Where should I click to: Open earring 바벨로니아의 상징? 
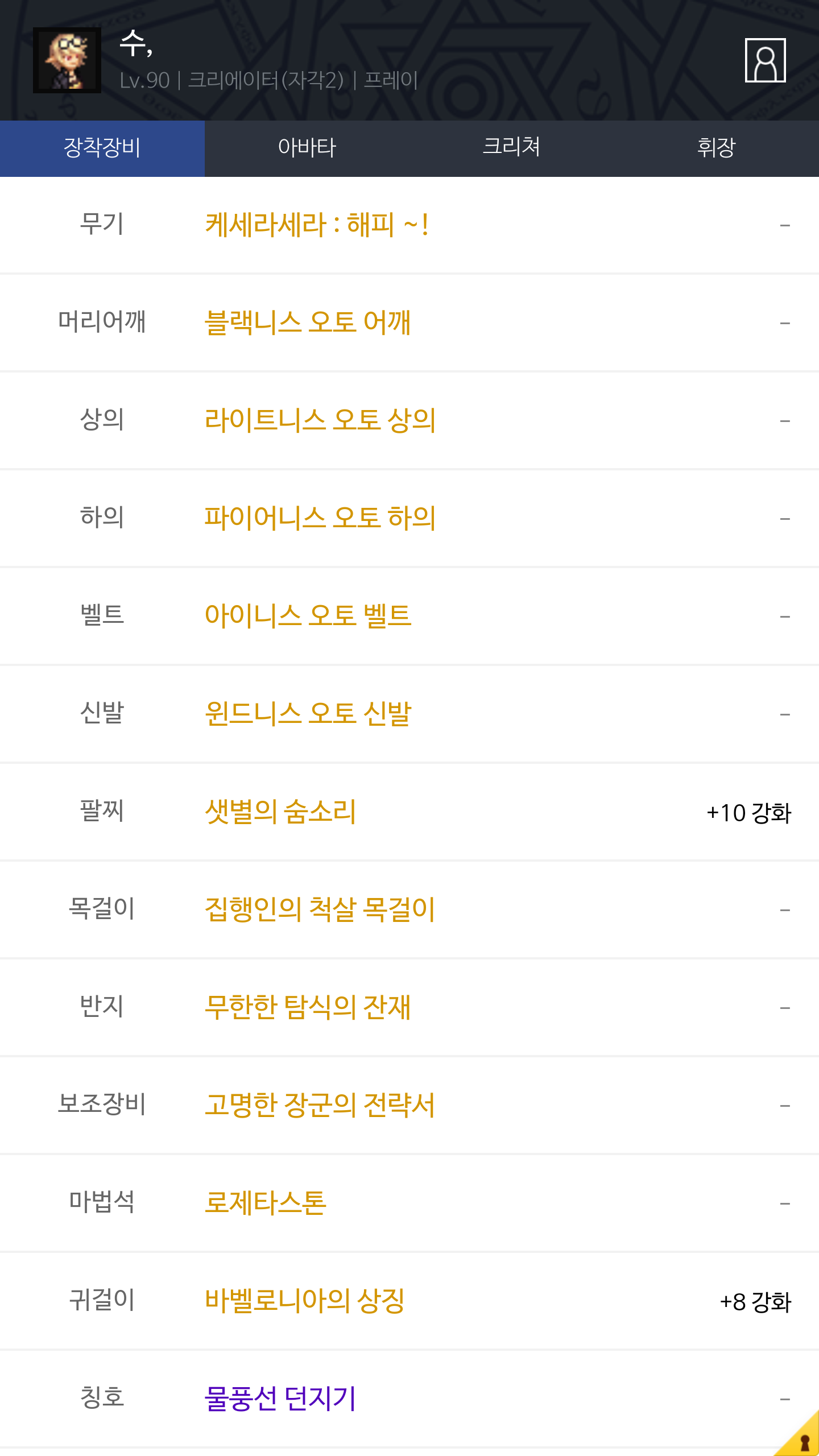(x=304, y=1301)
